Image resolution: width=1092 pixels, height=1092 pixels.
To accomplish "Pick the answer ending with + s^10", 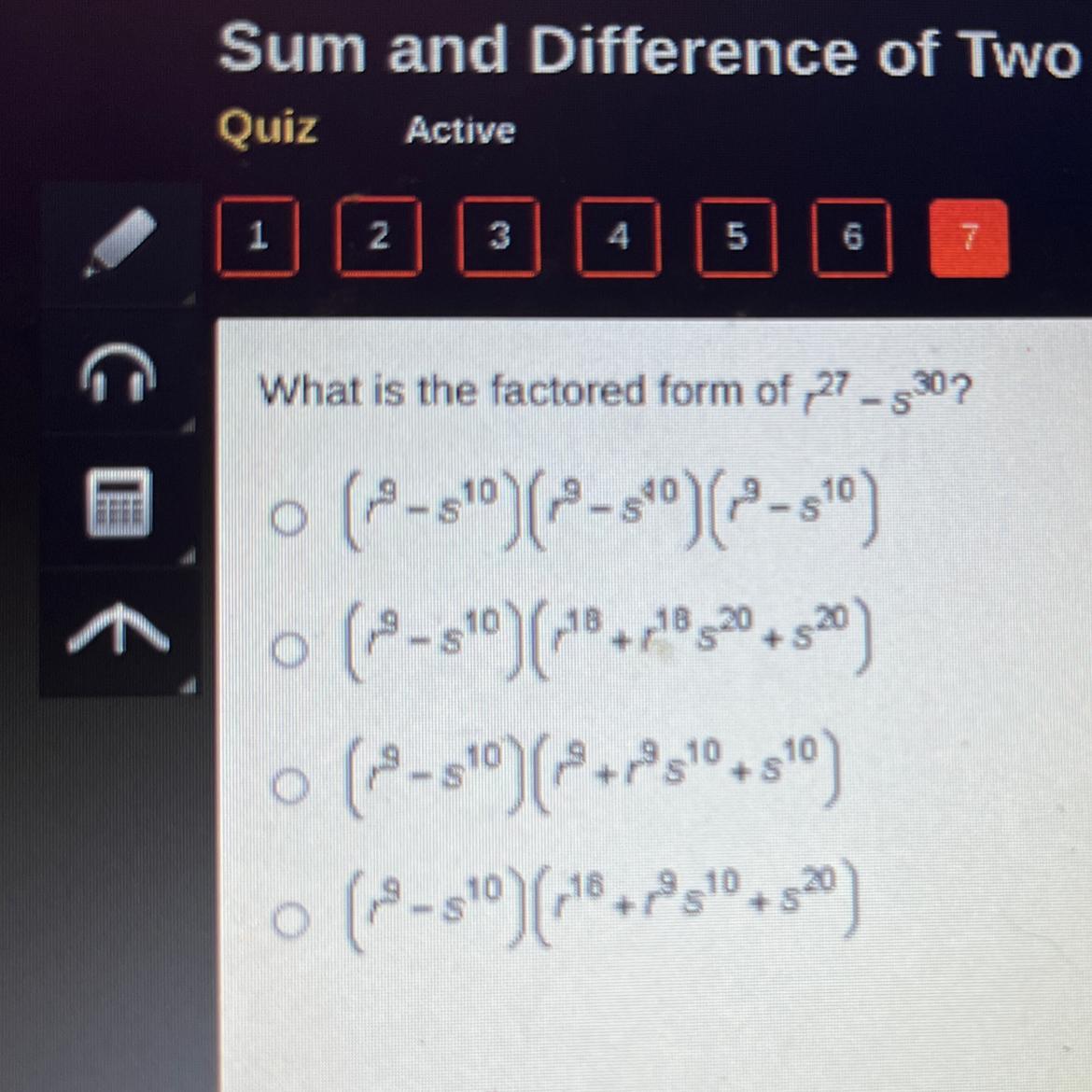I will click(x=289, y=786).
